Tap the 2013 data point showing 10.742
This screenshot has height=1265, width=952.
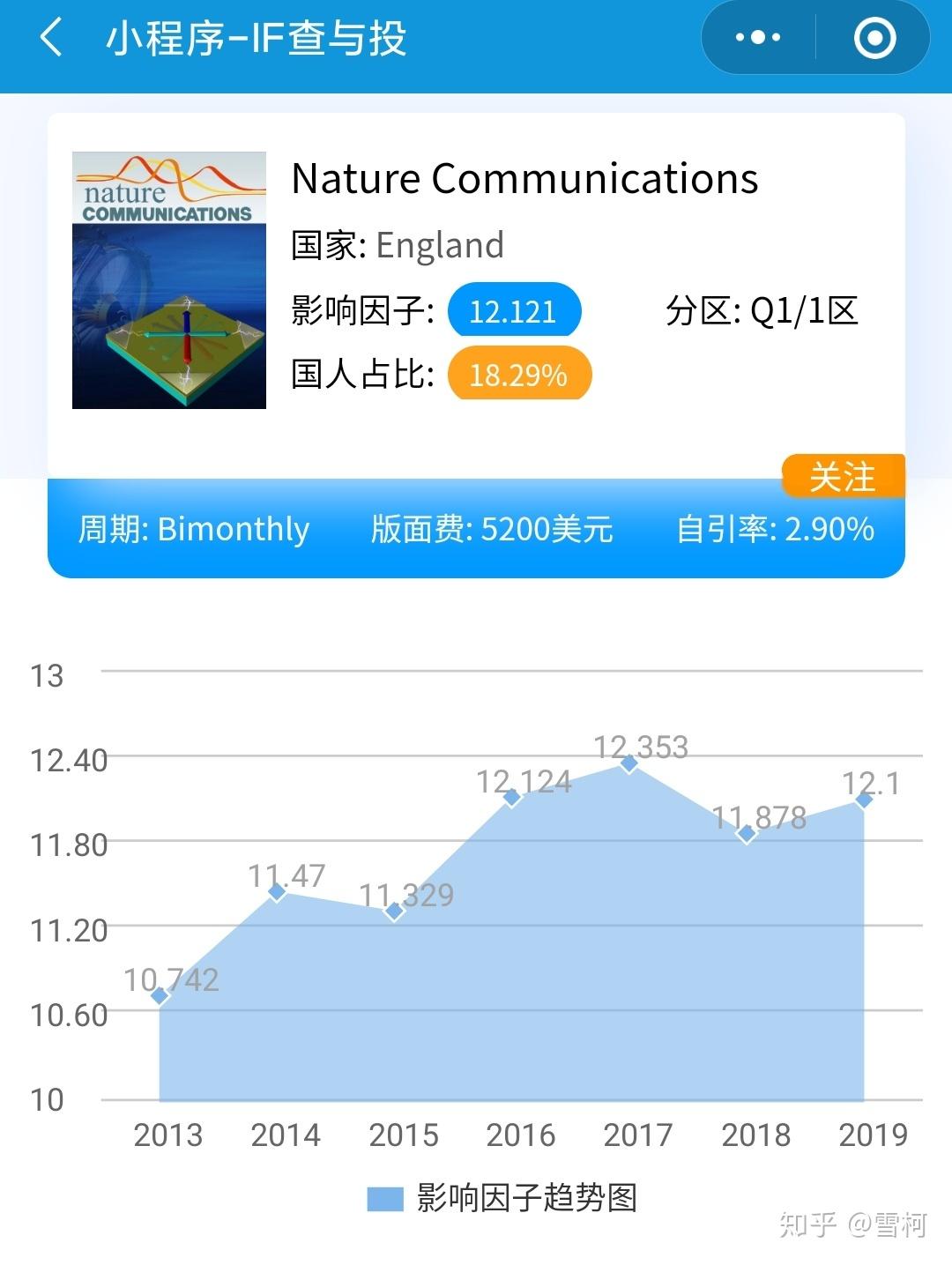pyautogui.click(x=159, y=995)
